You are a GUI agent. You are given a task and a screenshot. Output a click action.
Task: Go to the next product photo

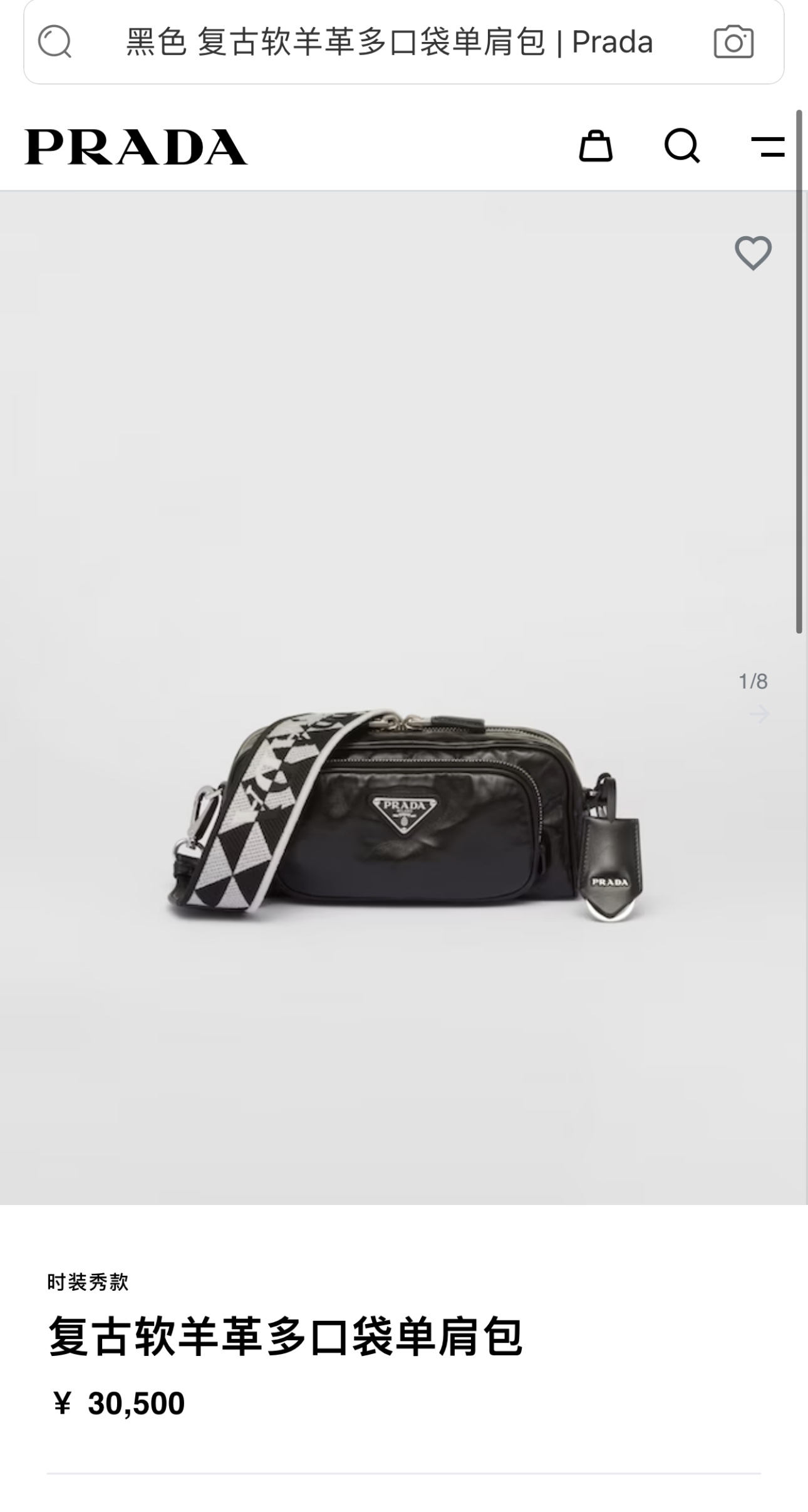759,714
